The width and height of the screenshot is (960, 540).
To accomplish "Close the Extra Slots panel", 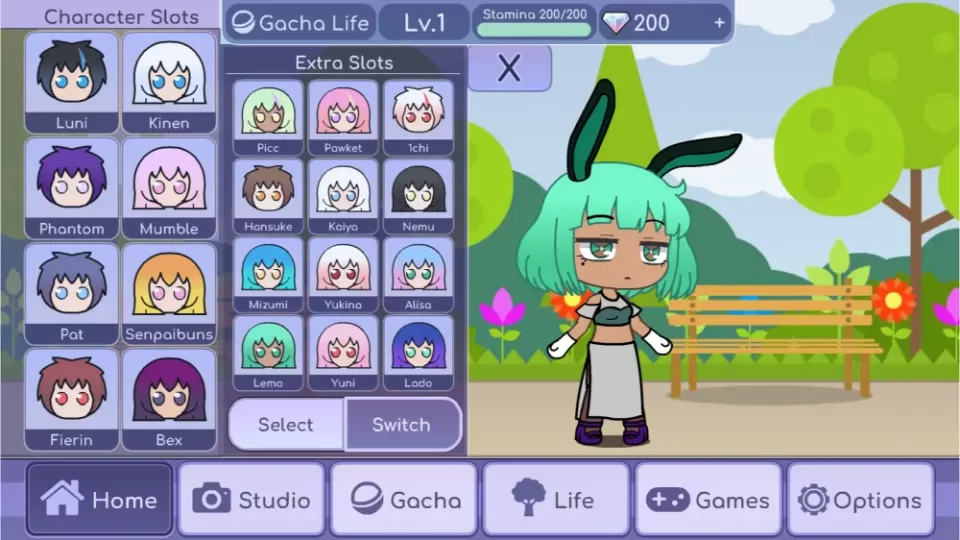I will point(509,68).
